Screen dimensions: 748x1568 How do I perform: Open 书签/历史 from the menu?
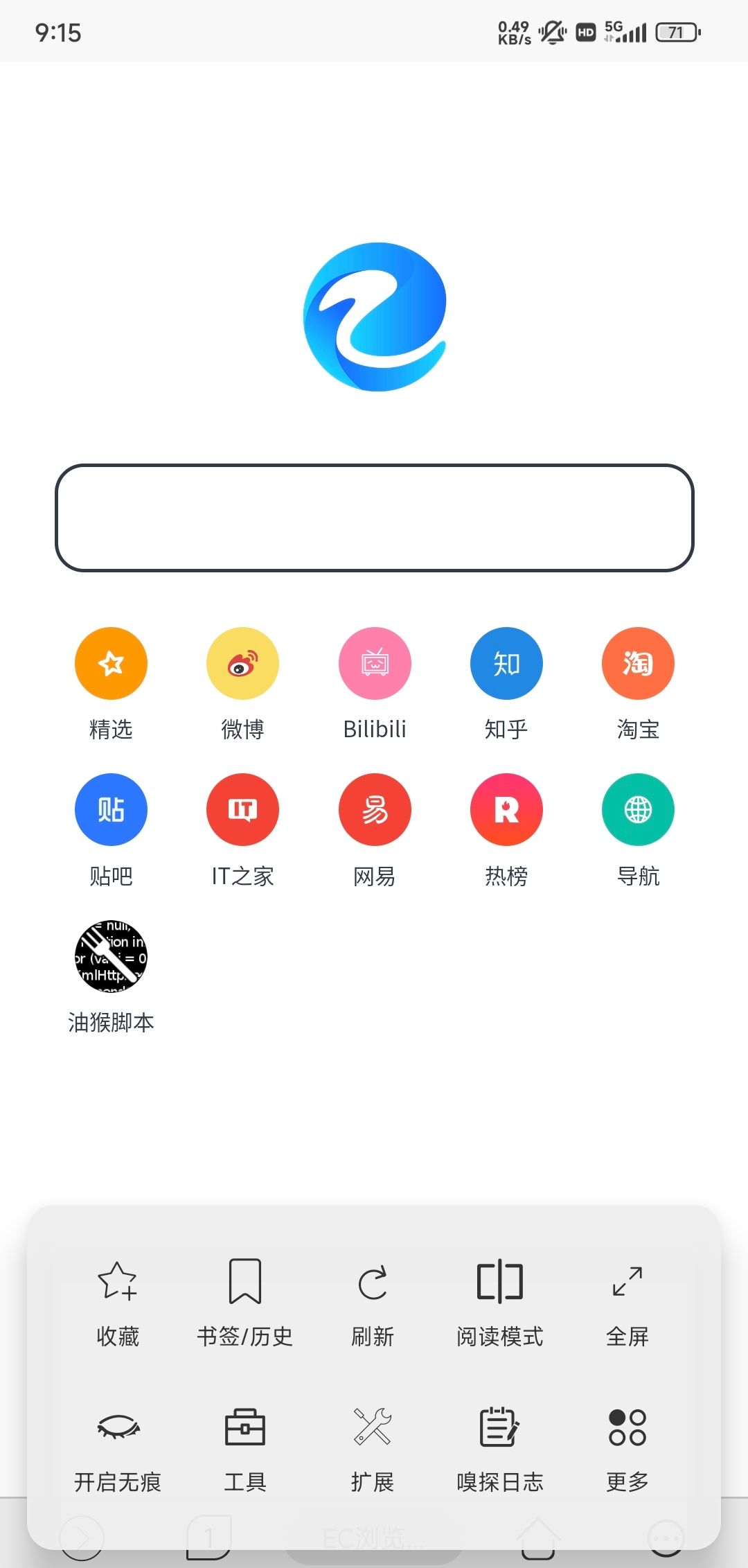click(x=245, y=1301)
